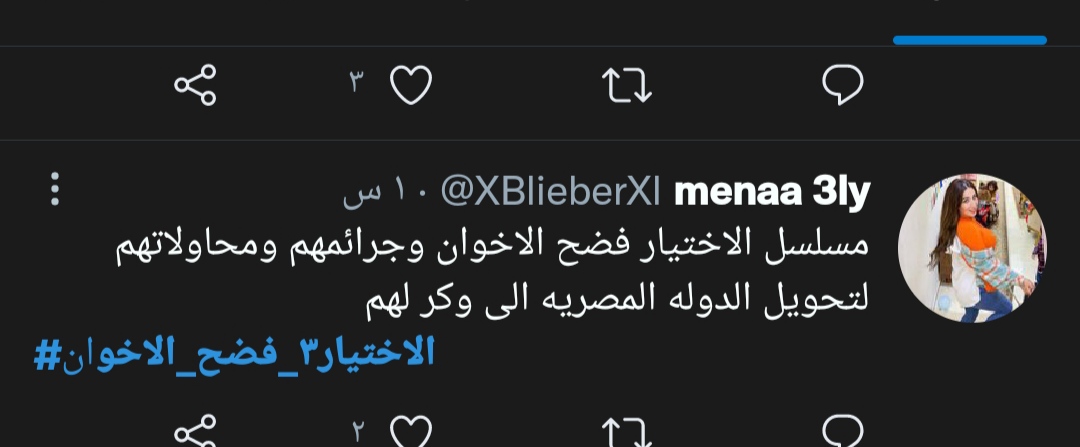Reply to the tweet above menaa 3ly's
Viewport: 1080px width, 447px height.
(842, 86)
